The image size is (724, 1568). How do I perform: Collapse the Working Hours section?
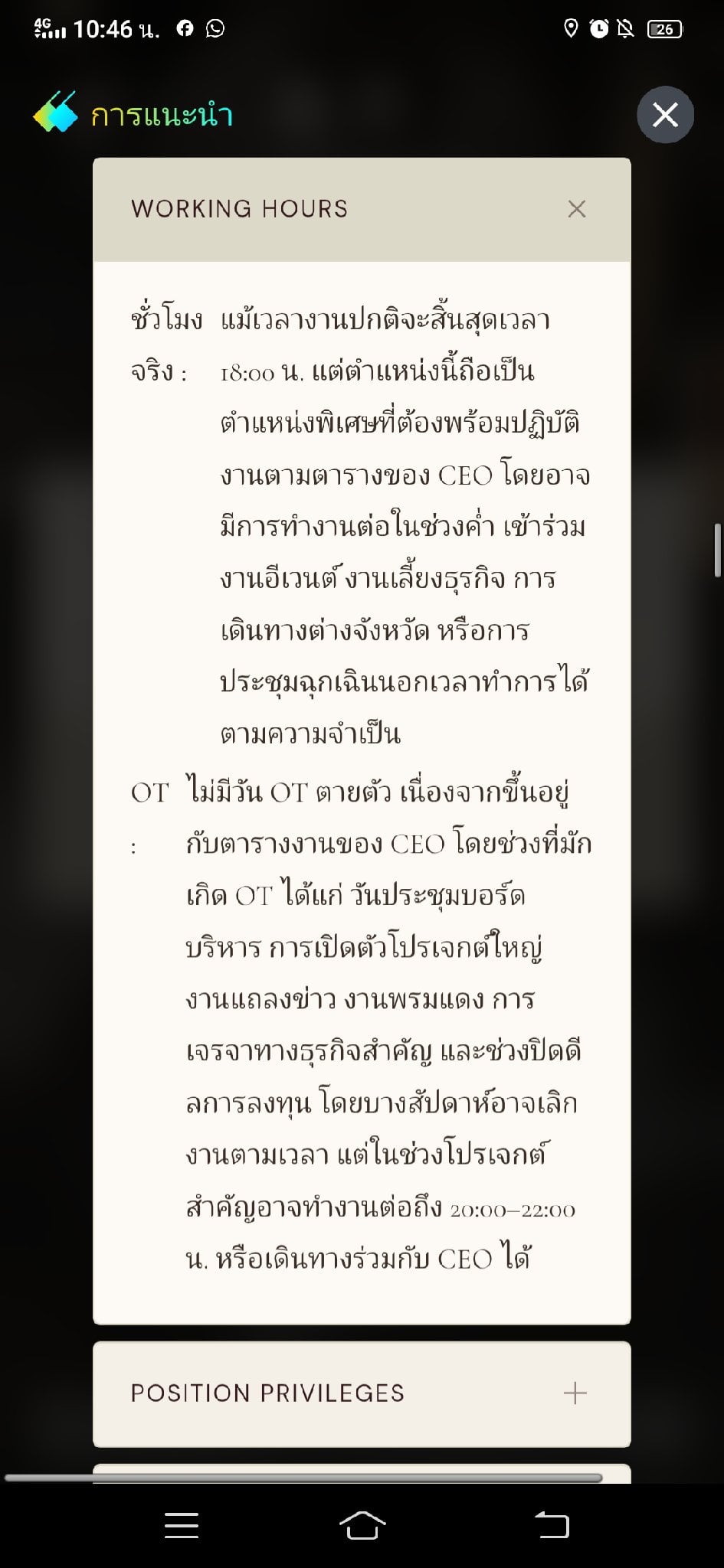[577, 209]
